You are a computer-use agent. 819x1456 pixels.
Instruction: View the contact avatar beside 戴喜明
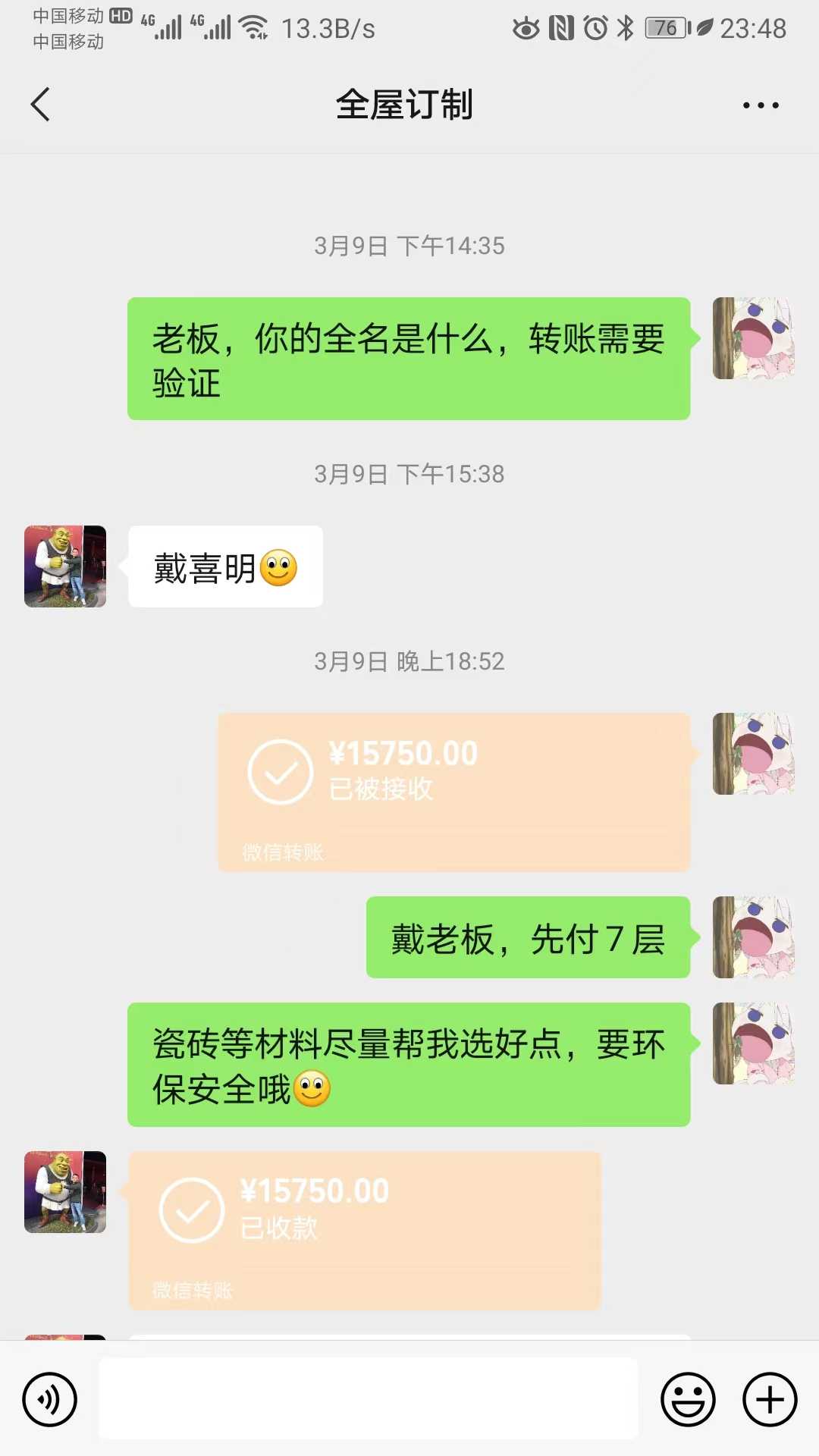[x=65, y=566]
